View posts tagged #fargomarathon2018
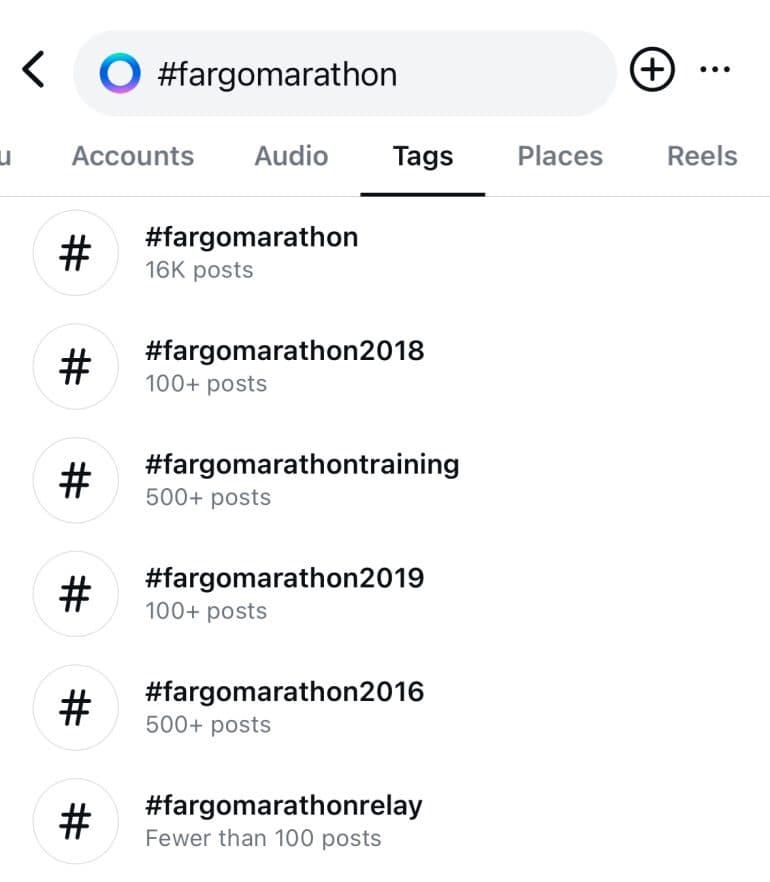The image size is (770, 882). click(x=285, y=366)
